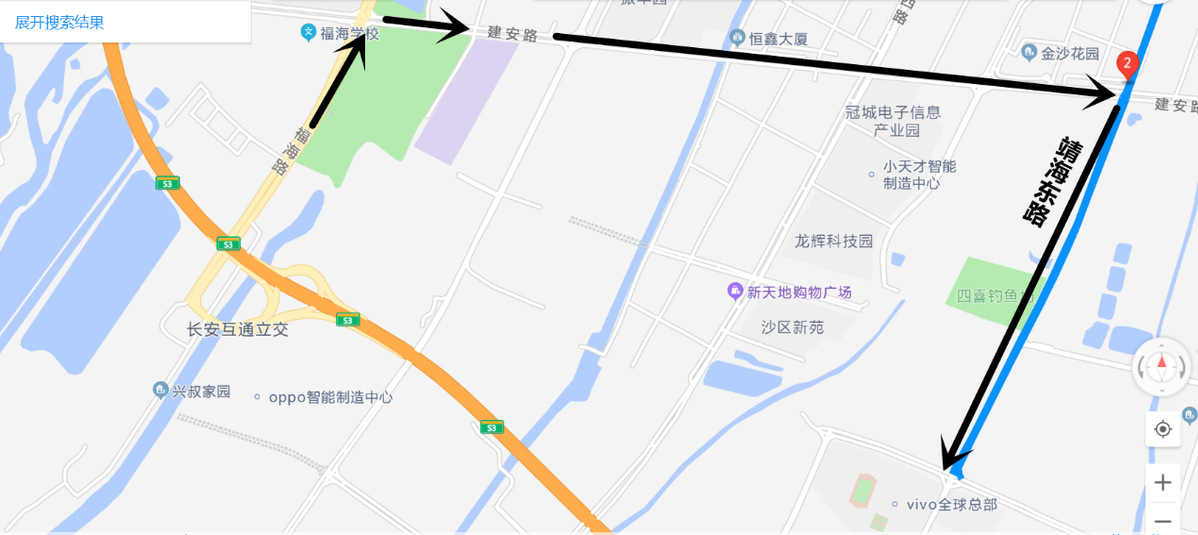This screenshot has height=535, width=1198.
Task: Center the map on my location
Action: (x=1163, y=429)
